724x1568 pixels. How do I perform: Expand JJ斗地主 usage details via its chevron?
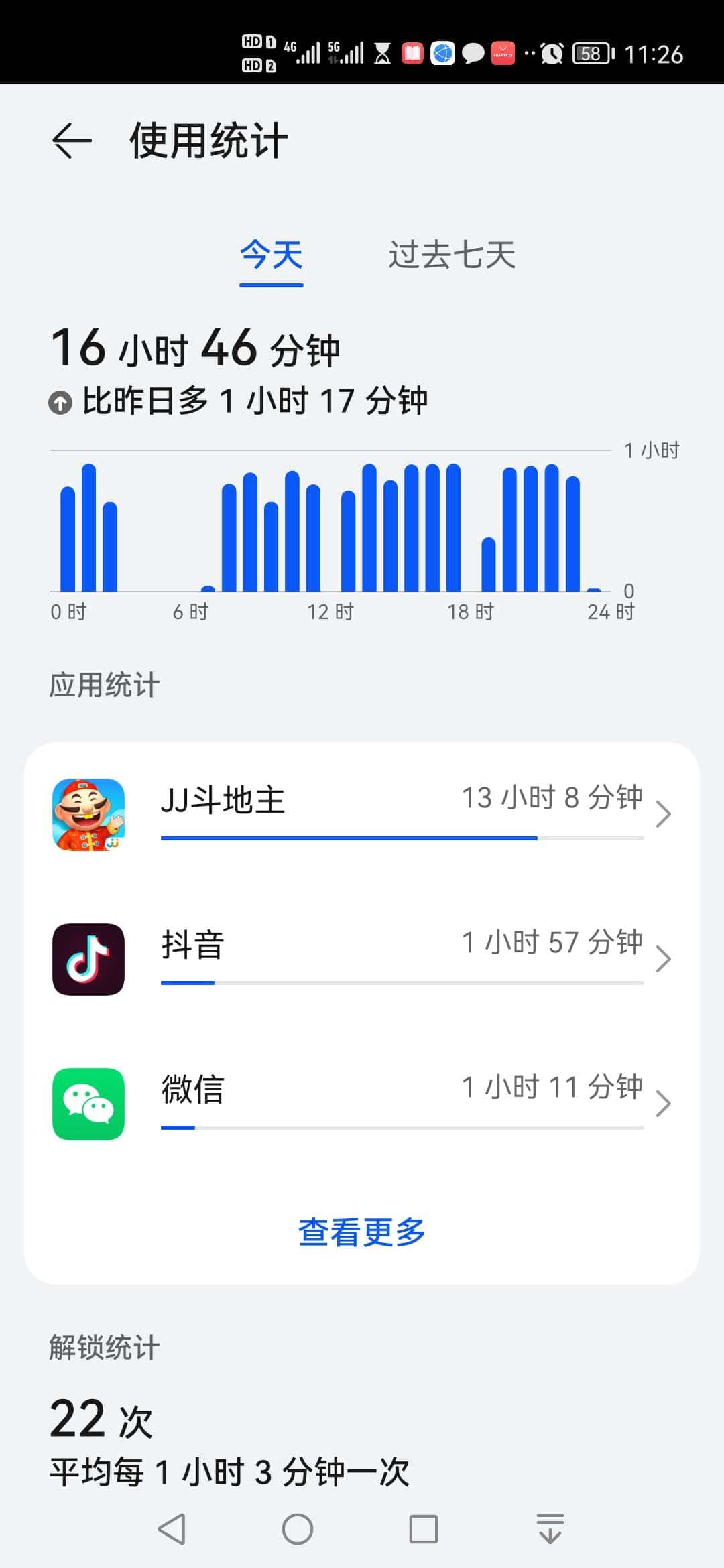pos(664,813)
